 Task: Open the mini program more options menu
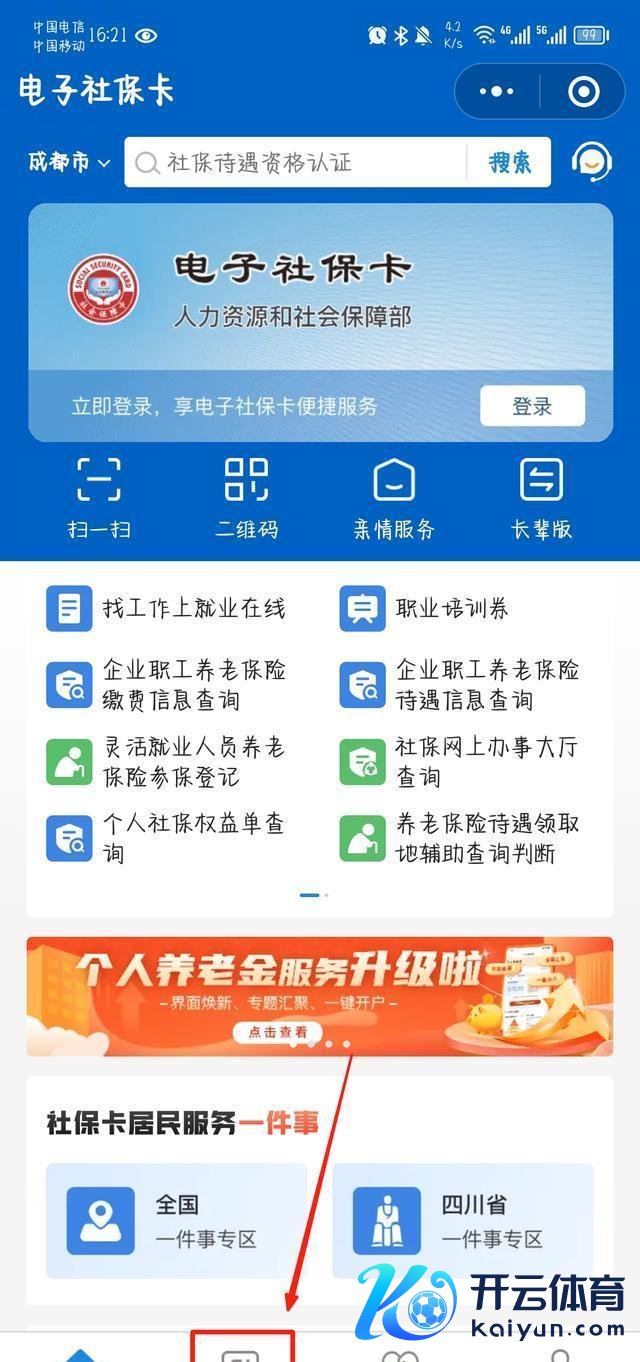pyautogui.click(x=496, y=92)
